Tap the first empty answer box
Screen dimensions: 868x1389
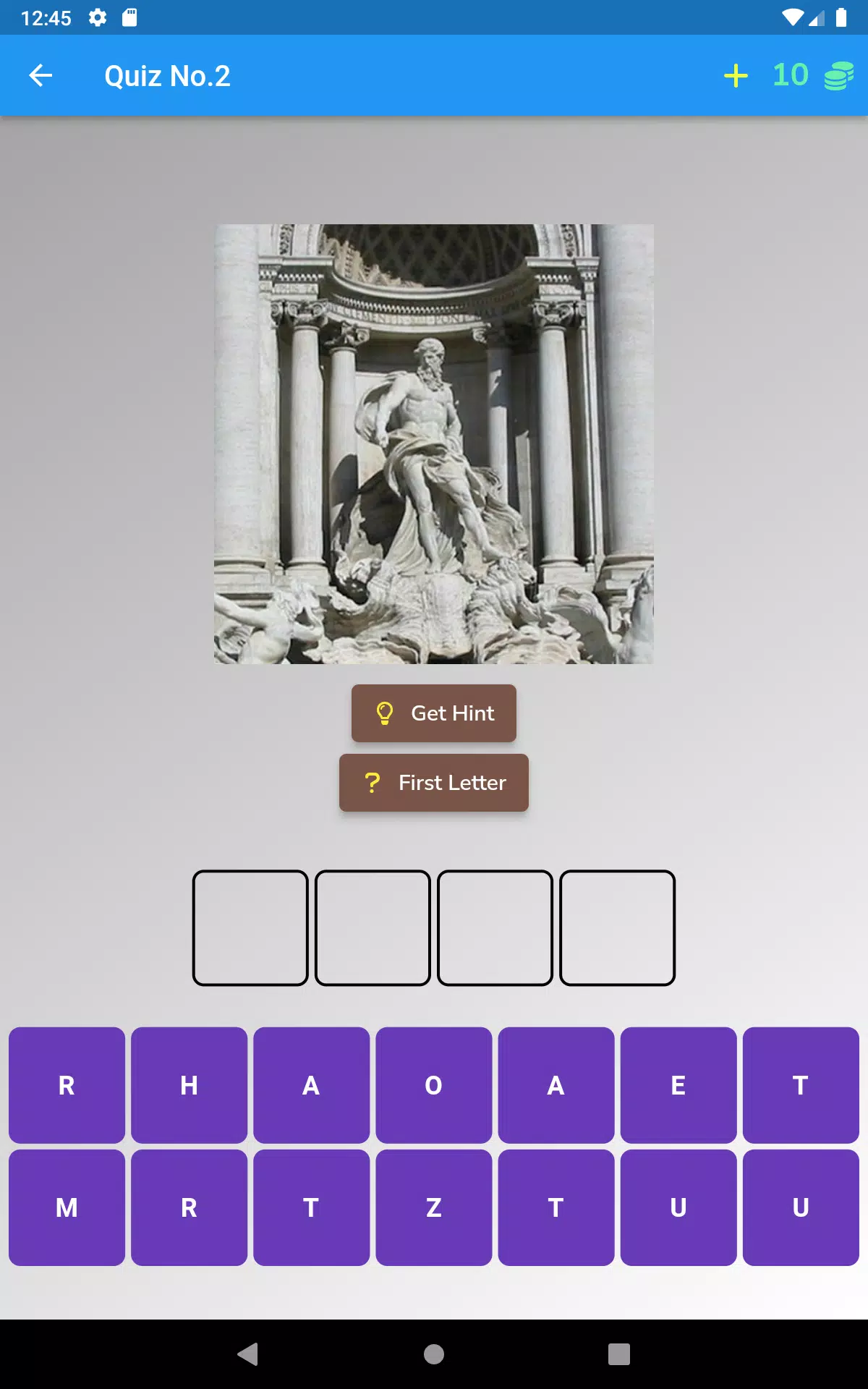(x=250, y=928)
